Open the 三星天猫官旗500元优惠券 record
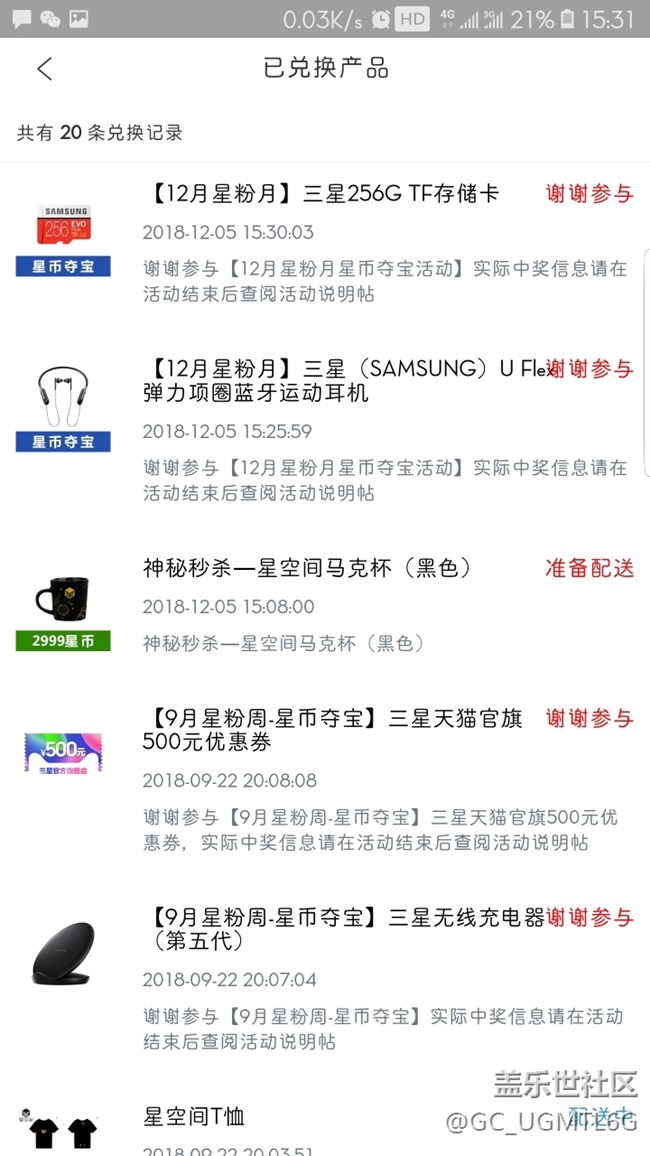The height and width of the screenshot is (1156, 650). click(x=333, y=730)
